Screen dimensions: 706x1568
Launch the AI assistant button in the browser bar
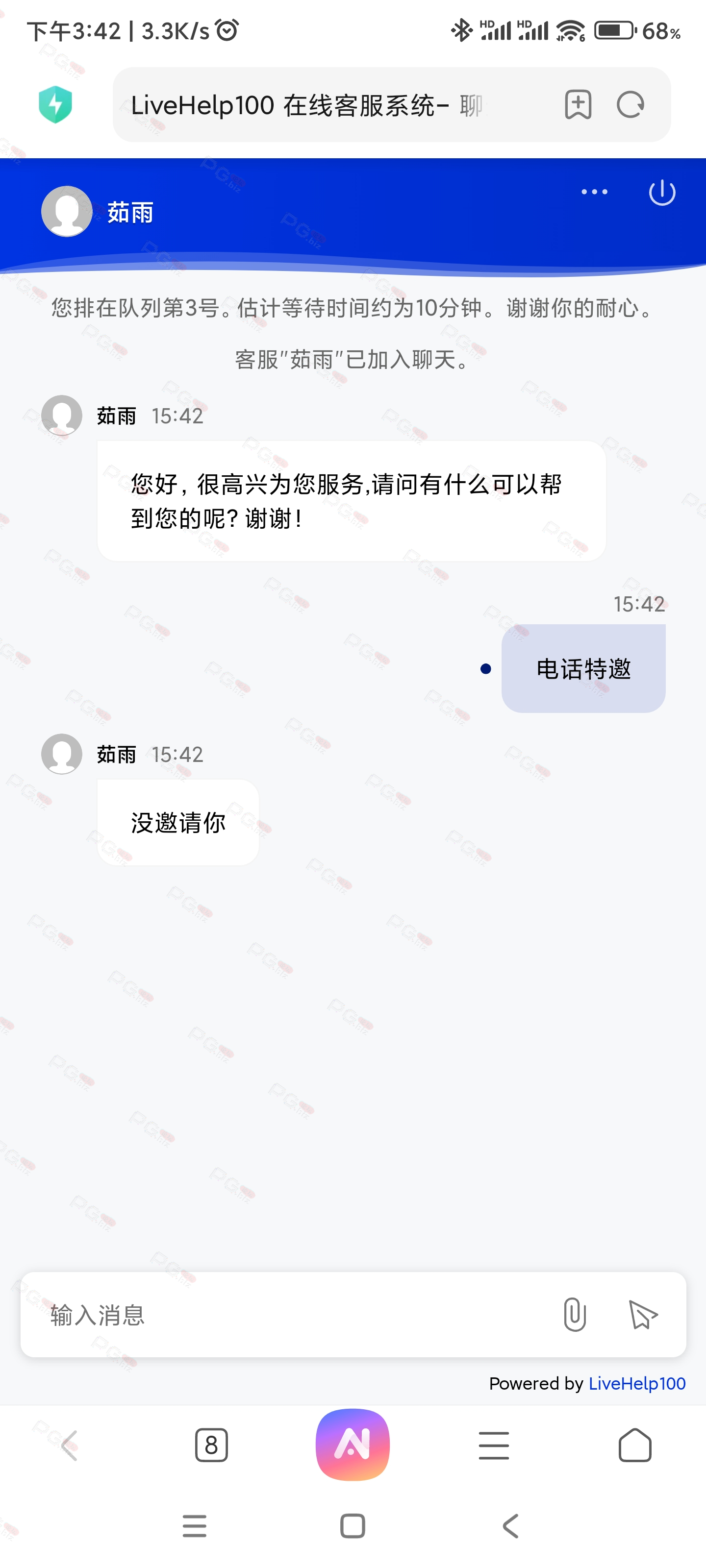point(352,1445)
